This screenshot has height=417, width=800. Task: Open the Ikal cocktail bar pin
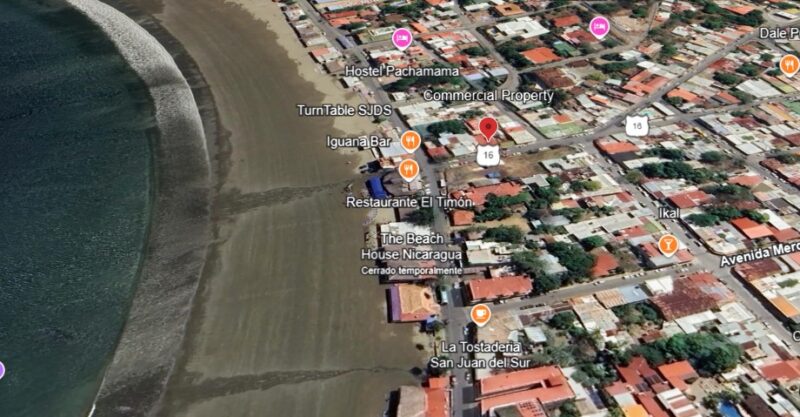point(668,244)
